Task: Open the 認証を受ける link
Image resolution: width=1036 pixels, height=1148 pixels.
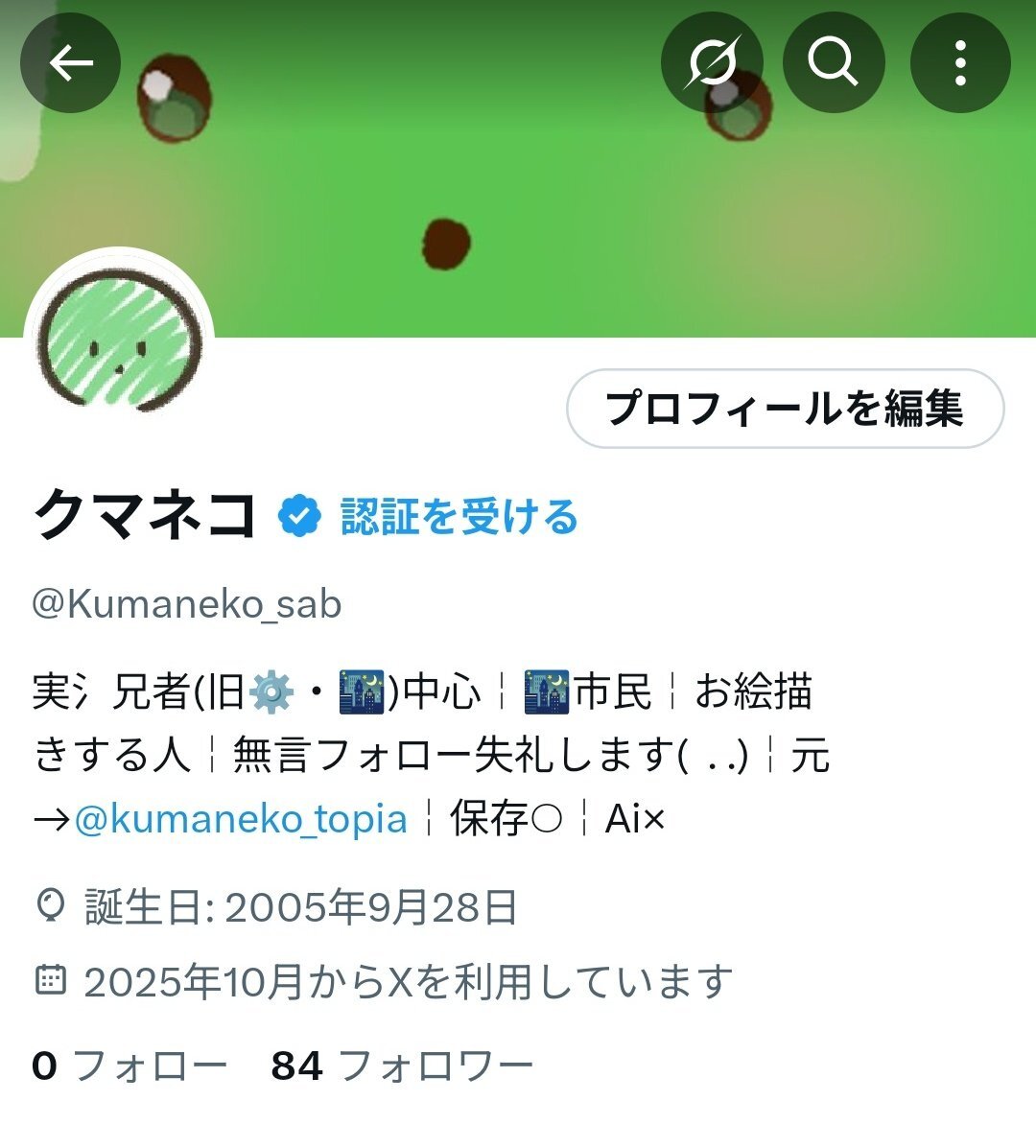Action: (x=459, y=517)
